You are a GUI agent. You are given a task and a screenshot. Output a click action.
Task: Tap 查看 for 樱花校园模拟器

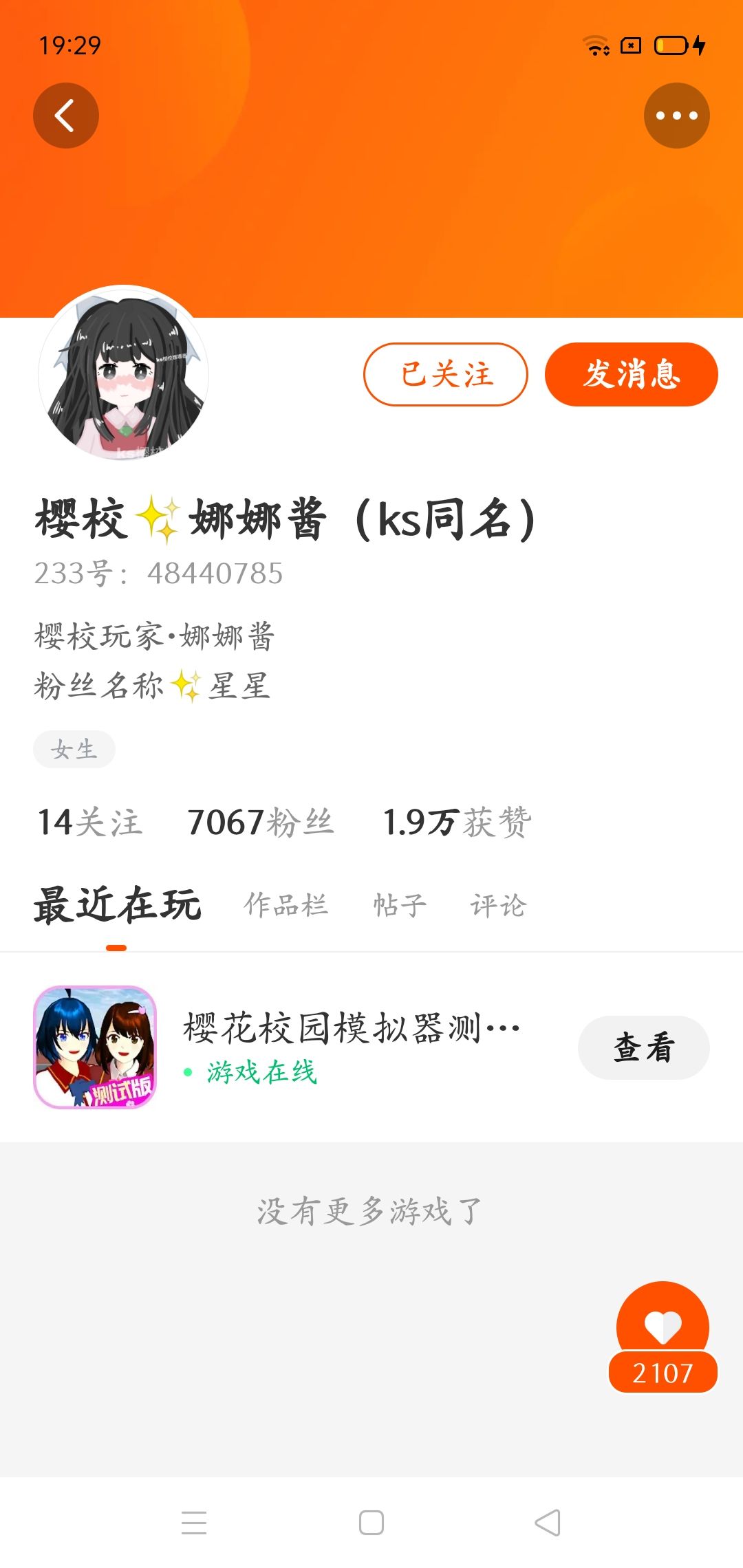643,1047
